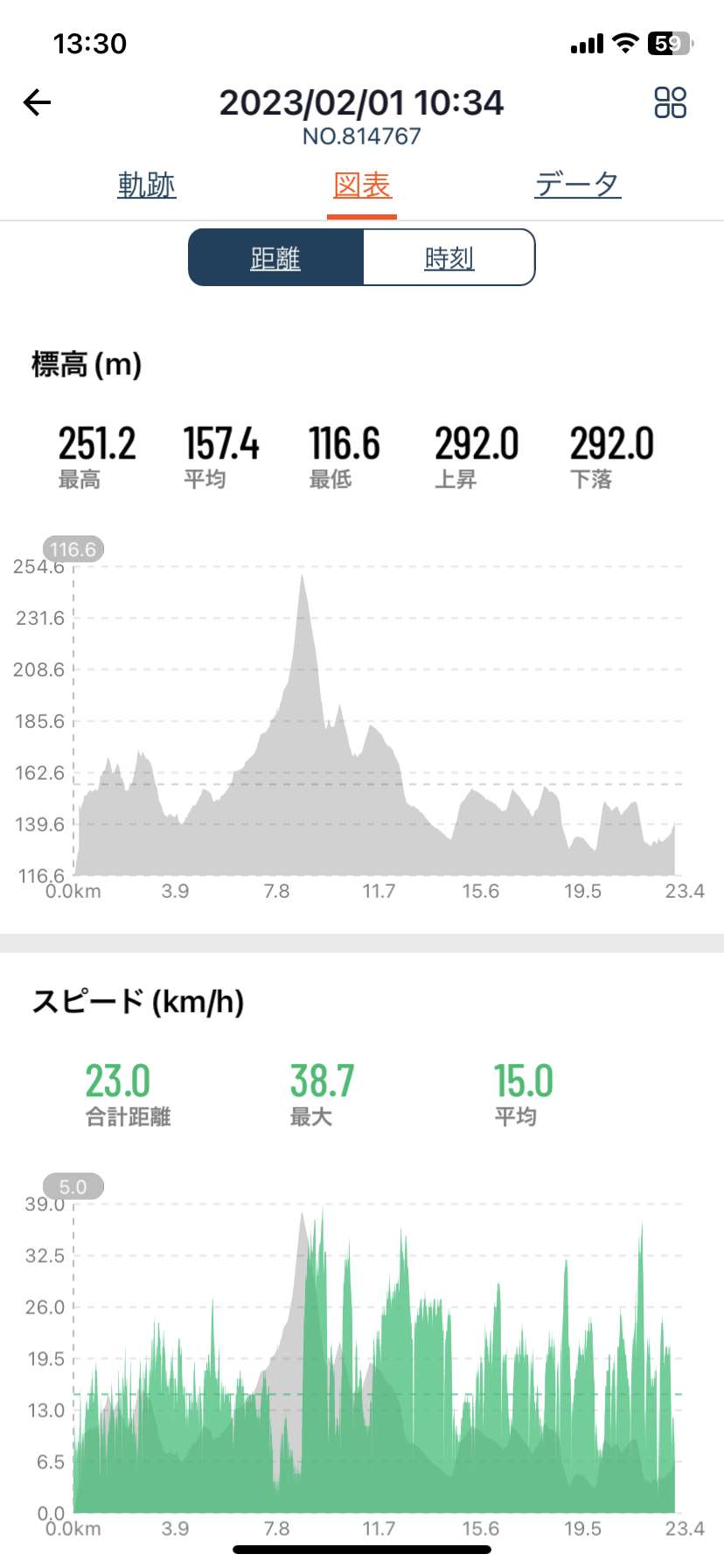Open the four-squares grid menu icon
The height and width of the screenshot is (1568, 724).
coord(670,102)
